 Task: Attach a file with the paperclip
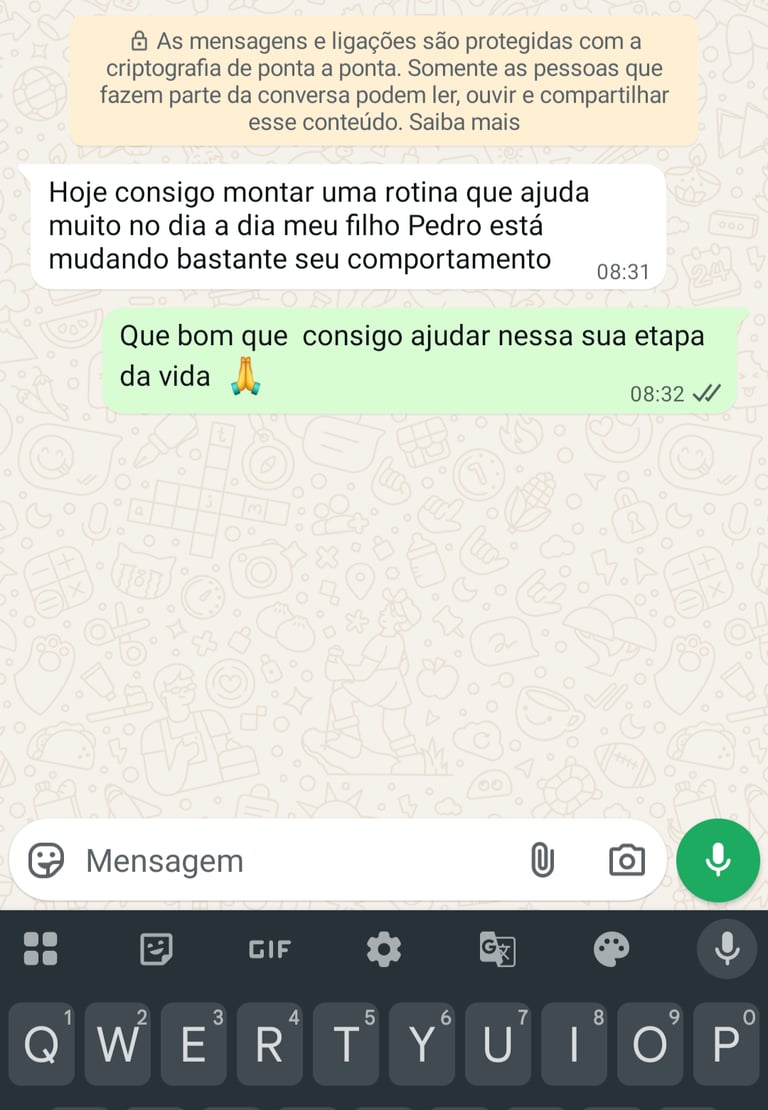click(x=542, y=860)
